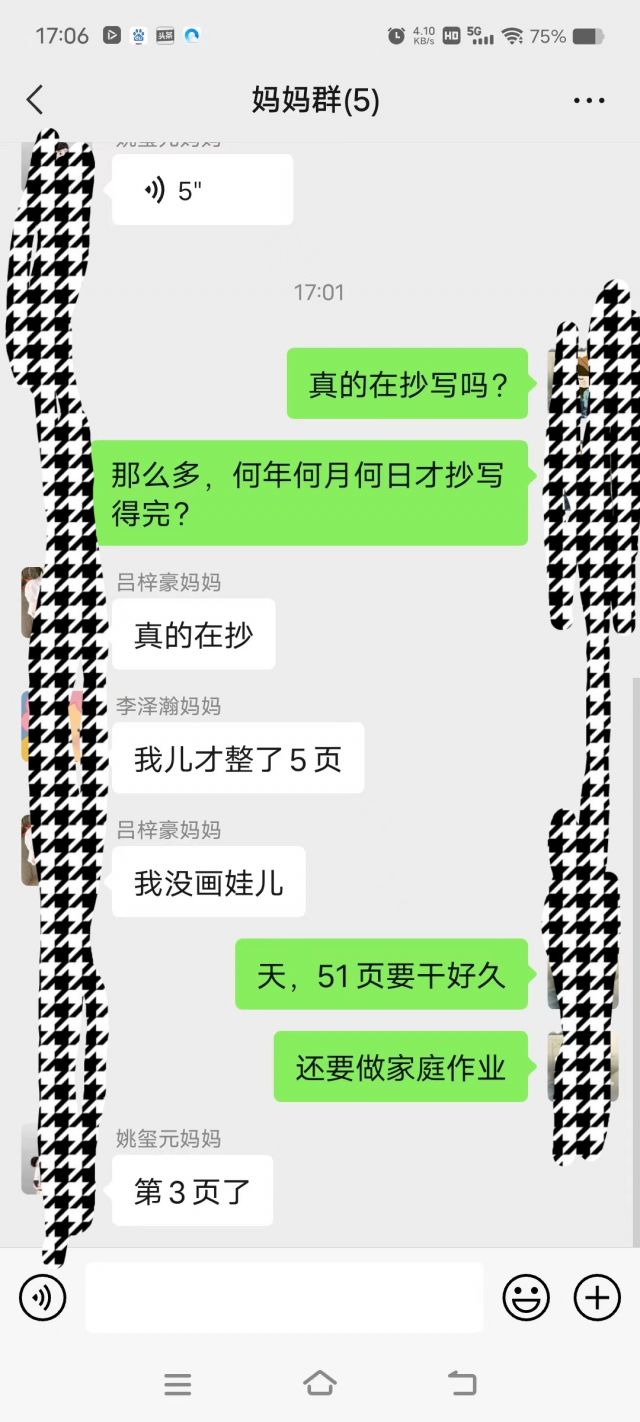
Task: Go back from the 妈妈群 chat
Action: tap(35, 100)
